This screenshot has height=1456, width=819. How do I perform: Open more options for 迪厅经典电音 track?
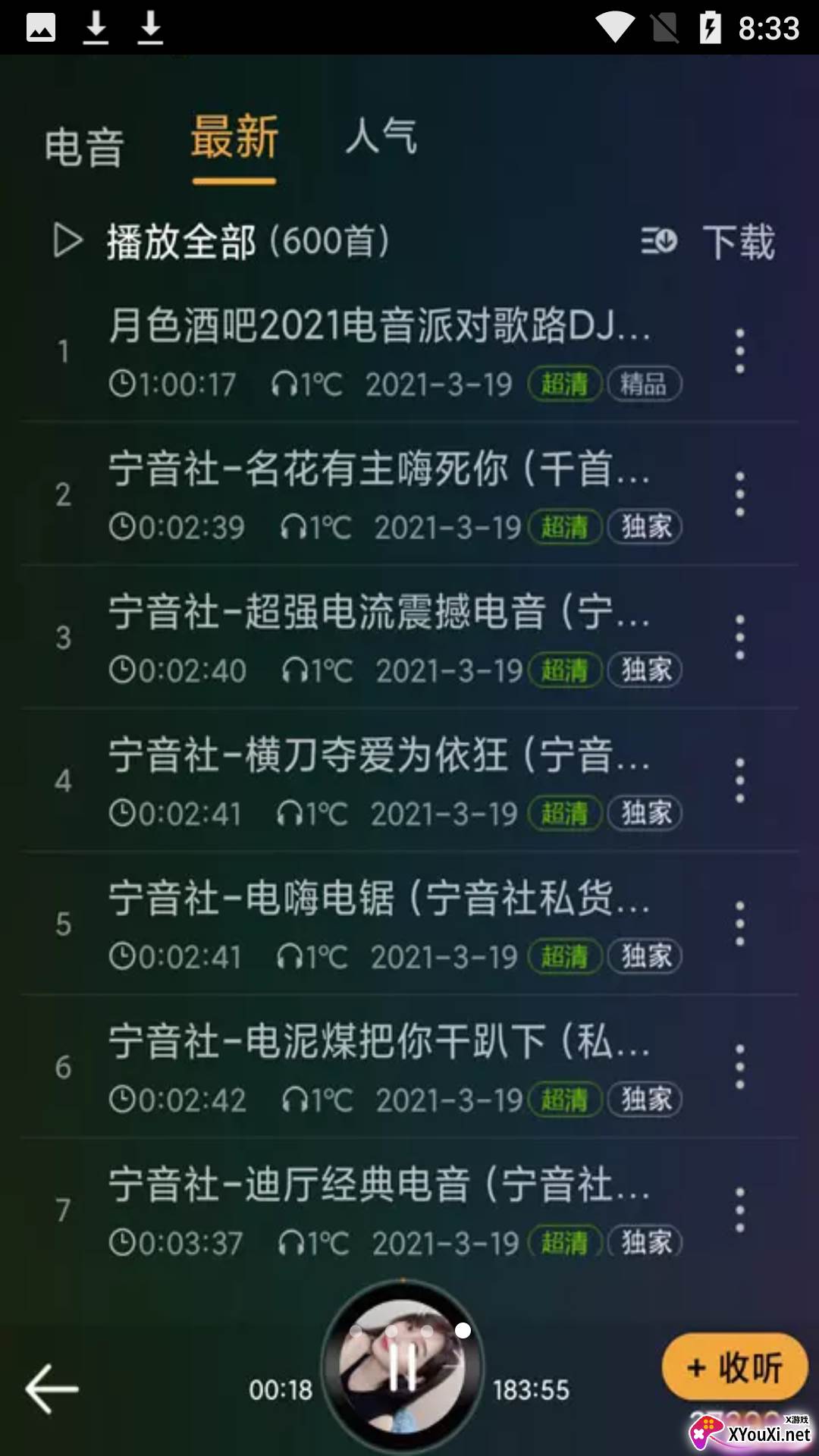[x=740, y=1211]
